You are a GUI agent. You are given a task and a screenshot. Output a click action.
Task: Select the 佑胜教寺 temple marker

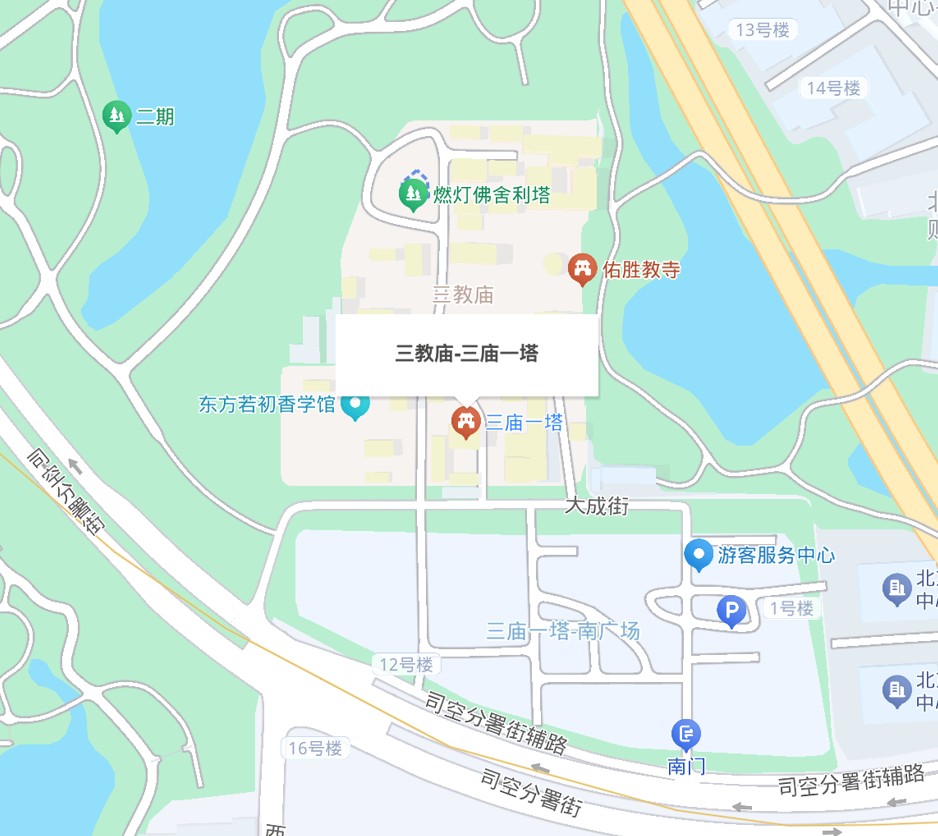pyautogui.click(x=582, y=268)
